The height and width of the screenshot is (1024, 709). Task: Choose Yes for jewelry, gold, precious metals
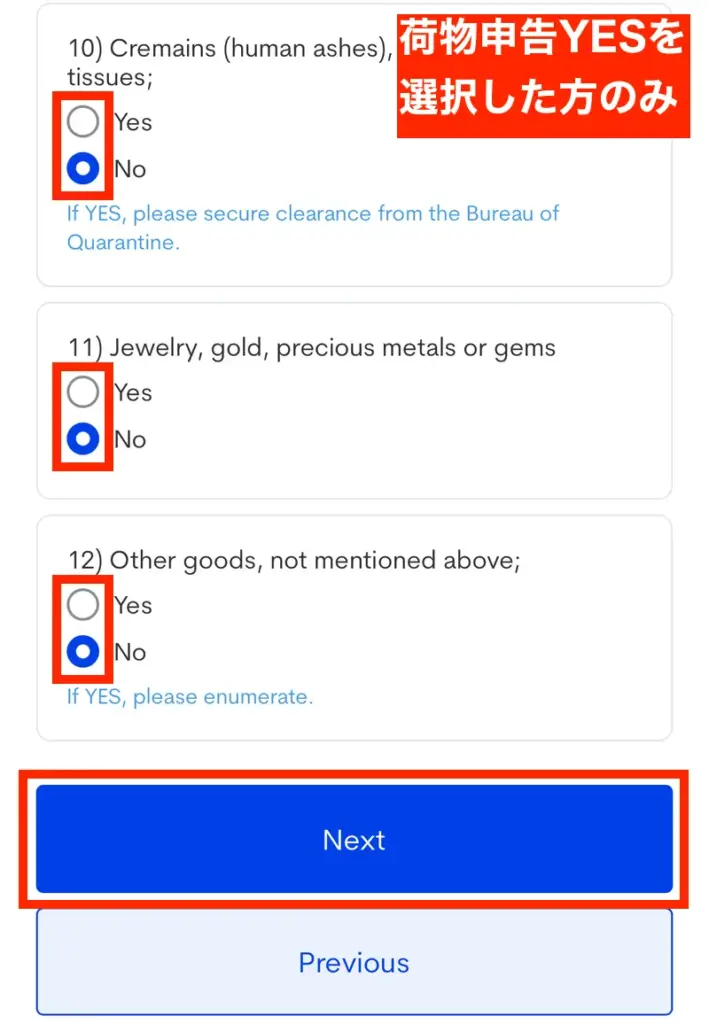(x=83, y=393)
